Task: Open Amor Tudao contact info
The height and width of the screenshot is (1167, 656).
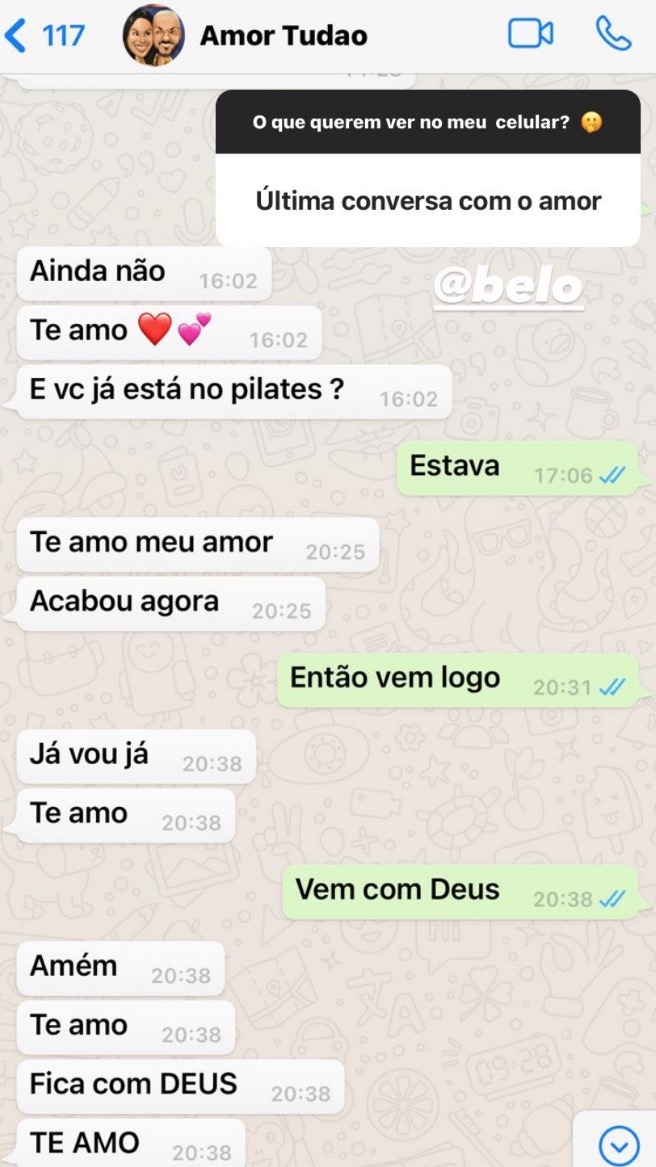Action: [x=283, y=36]
